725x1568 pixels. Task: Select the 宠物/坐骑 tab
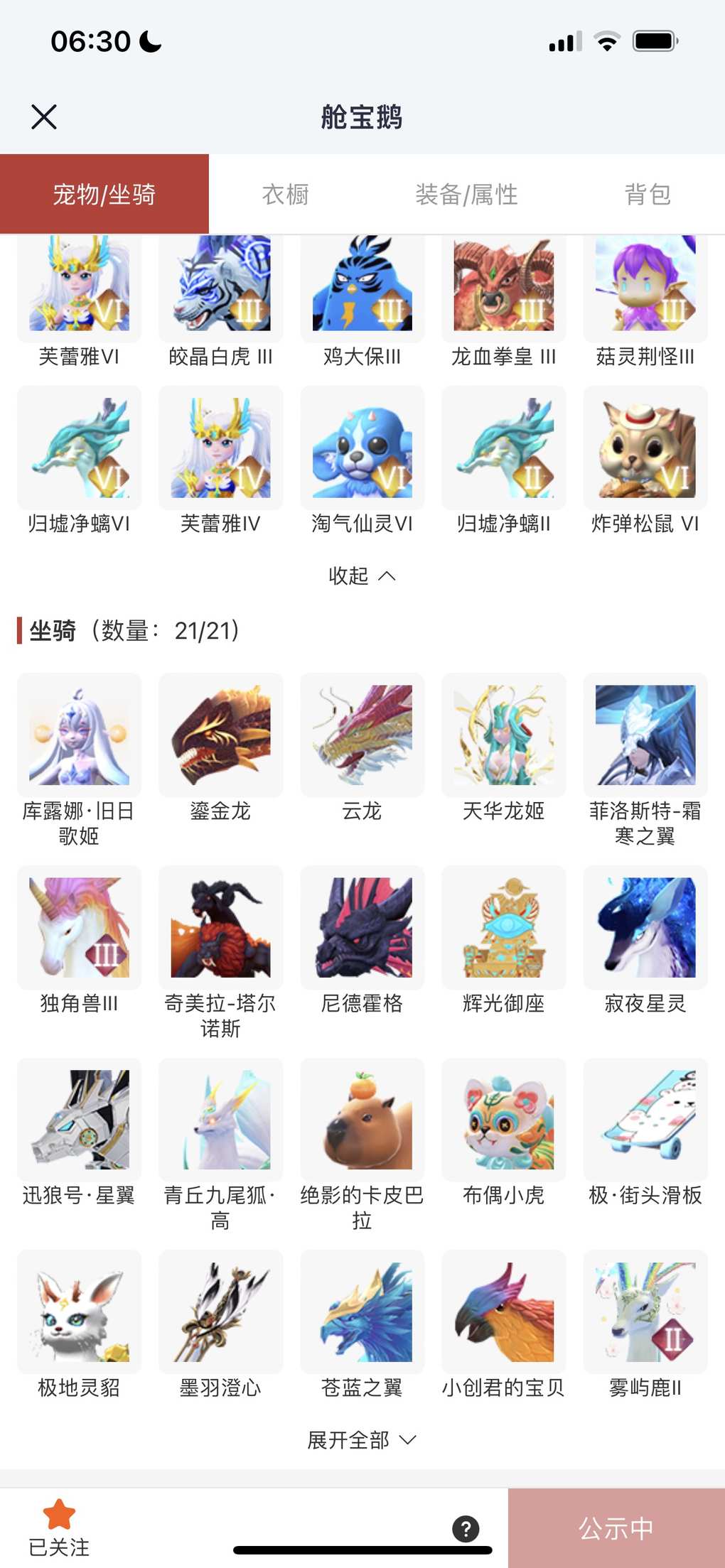[104, 194]
